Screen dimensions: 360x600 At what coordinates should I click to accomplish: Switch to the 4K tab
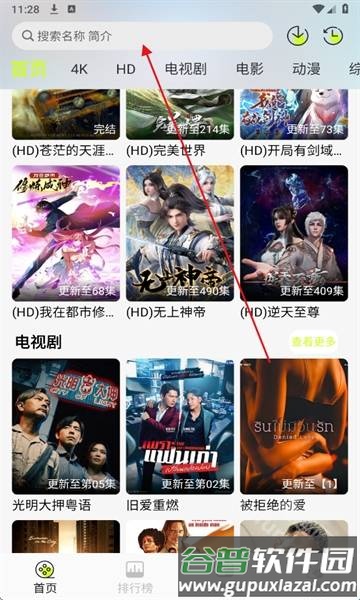click(x=79, y=69)
